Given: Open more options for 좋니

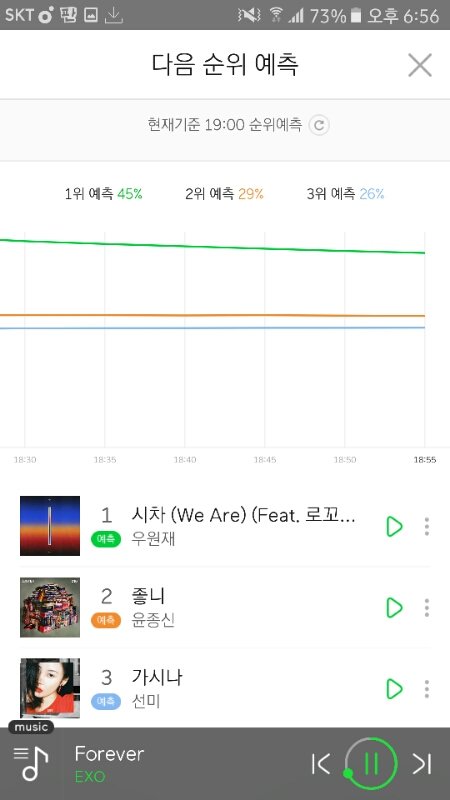Looking at the screenshot, I should [427, 608].
